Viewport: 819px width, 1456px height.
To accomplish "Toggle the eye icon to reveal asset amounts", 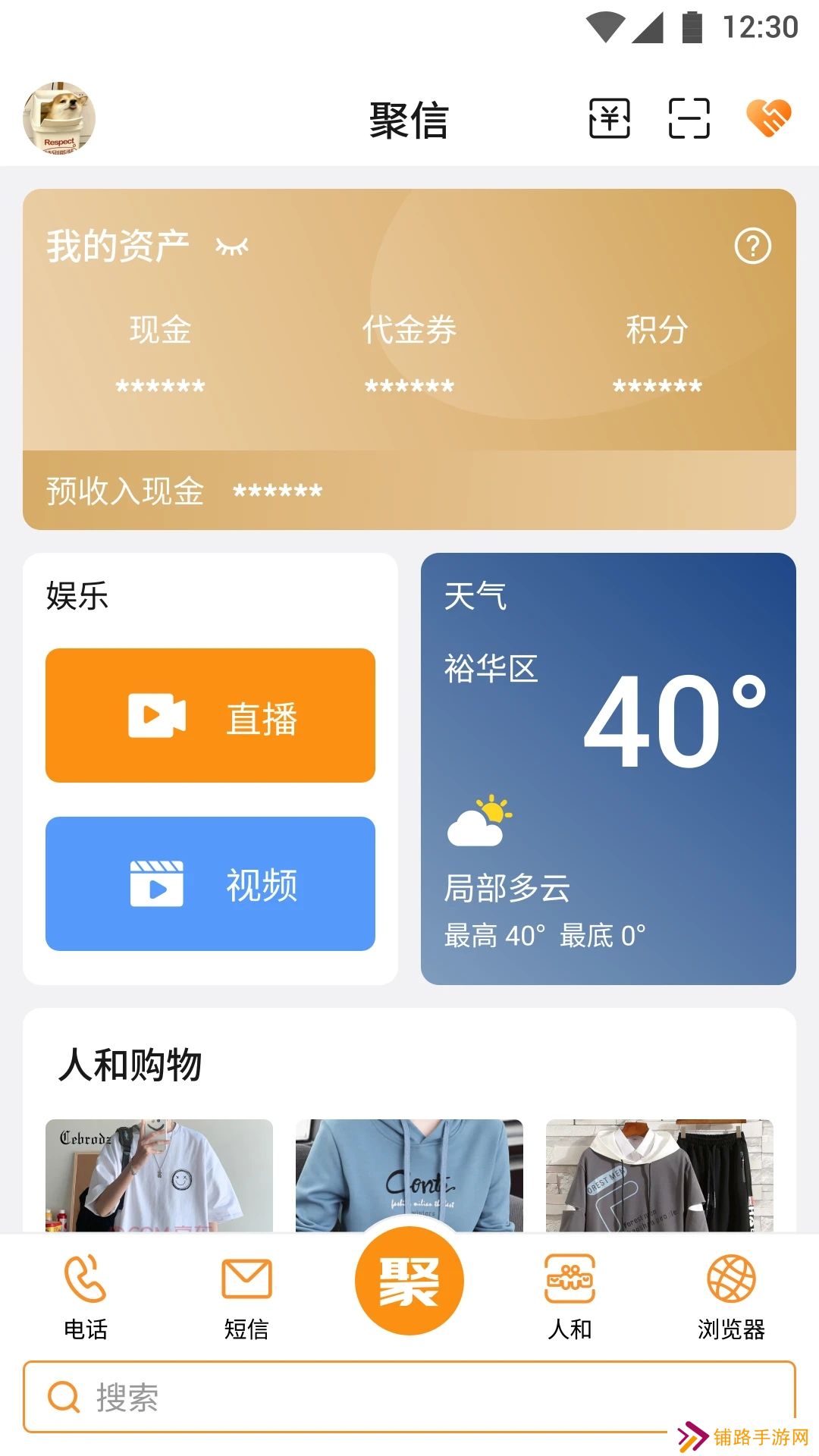I will [x=233, y=246].
